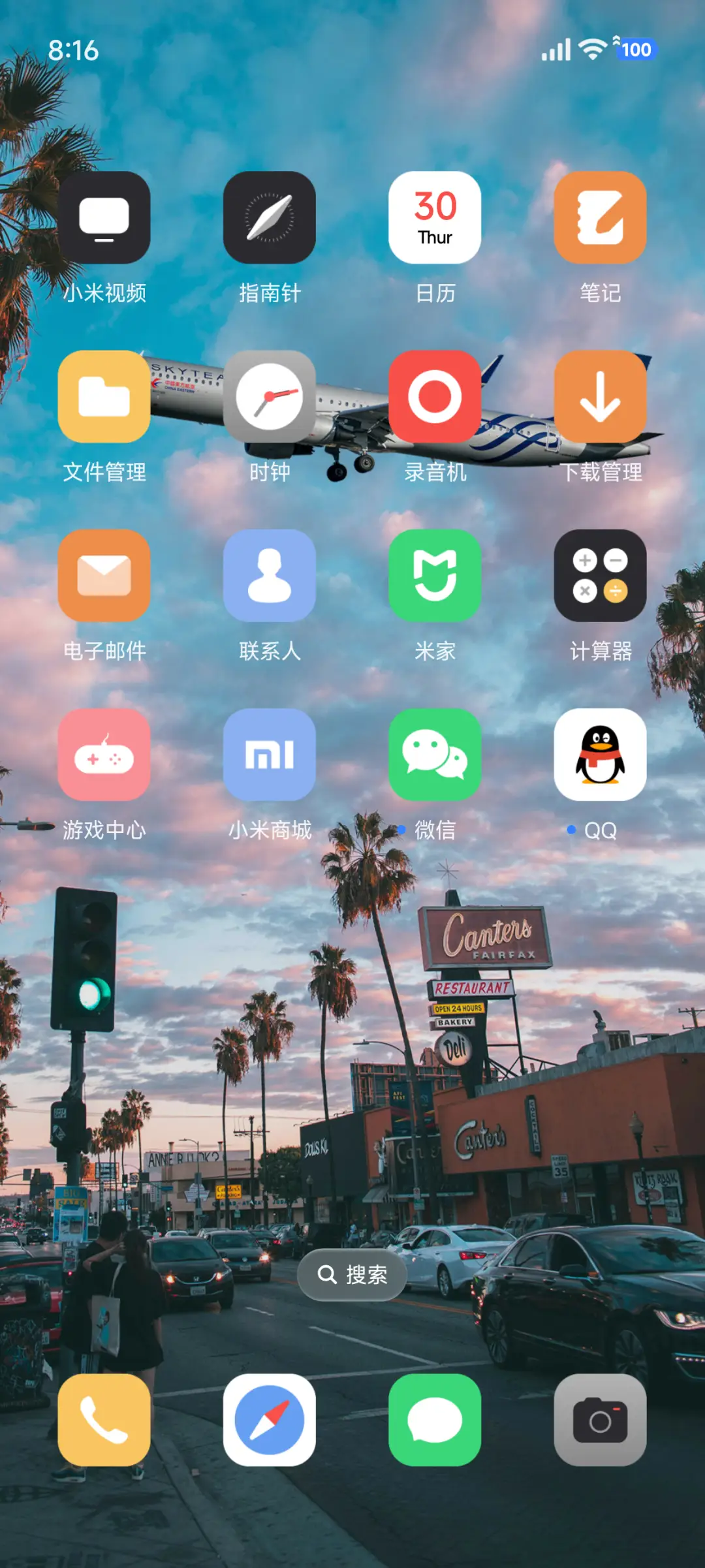Open the 电子邮件 email app
Image resolution: width=705 pixels, height=1568 pixels.
pos(104,576)
